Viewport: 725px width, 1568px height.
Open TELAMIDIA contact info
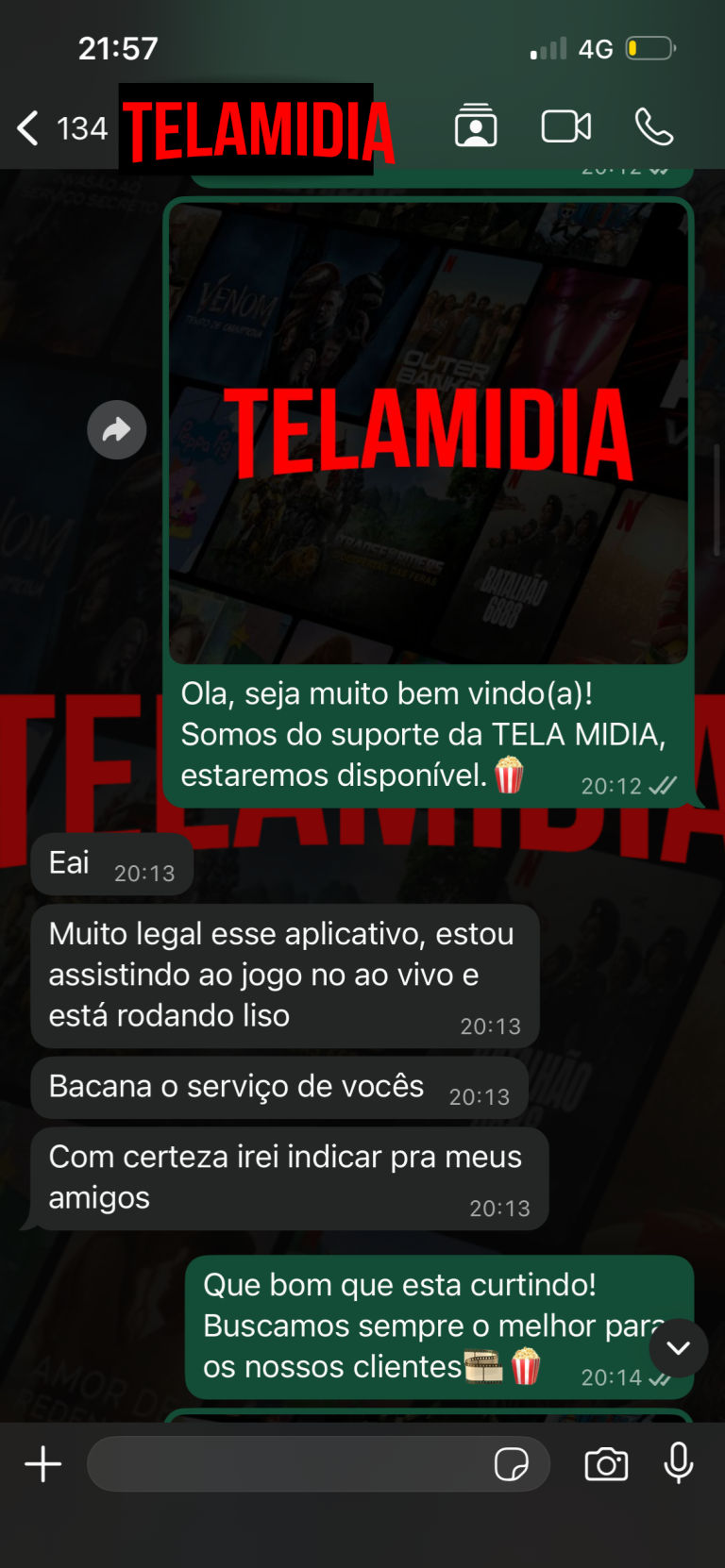[255, 130]
